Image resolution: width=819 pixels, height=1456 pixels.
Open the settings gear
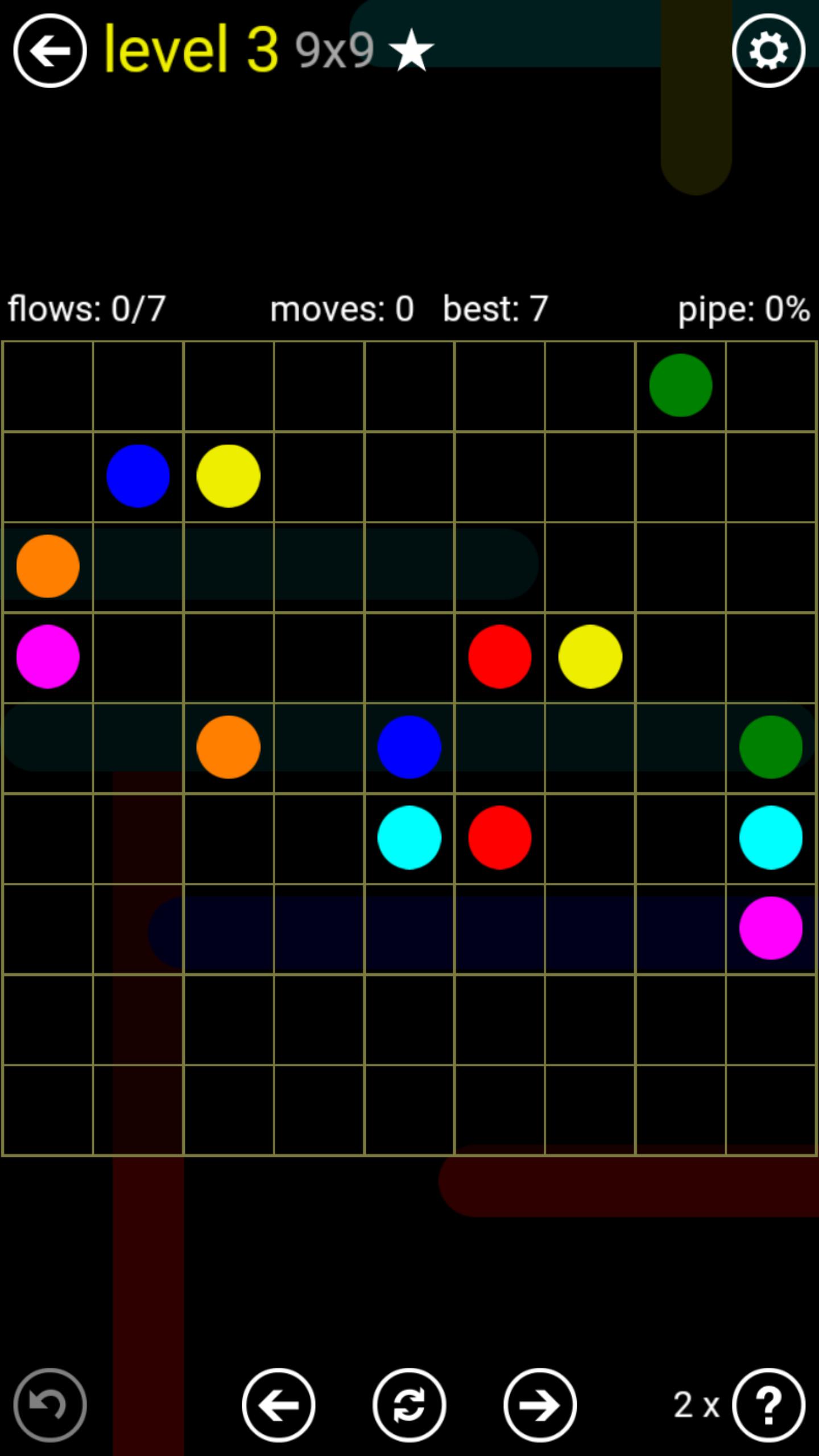coord(768,51)
